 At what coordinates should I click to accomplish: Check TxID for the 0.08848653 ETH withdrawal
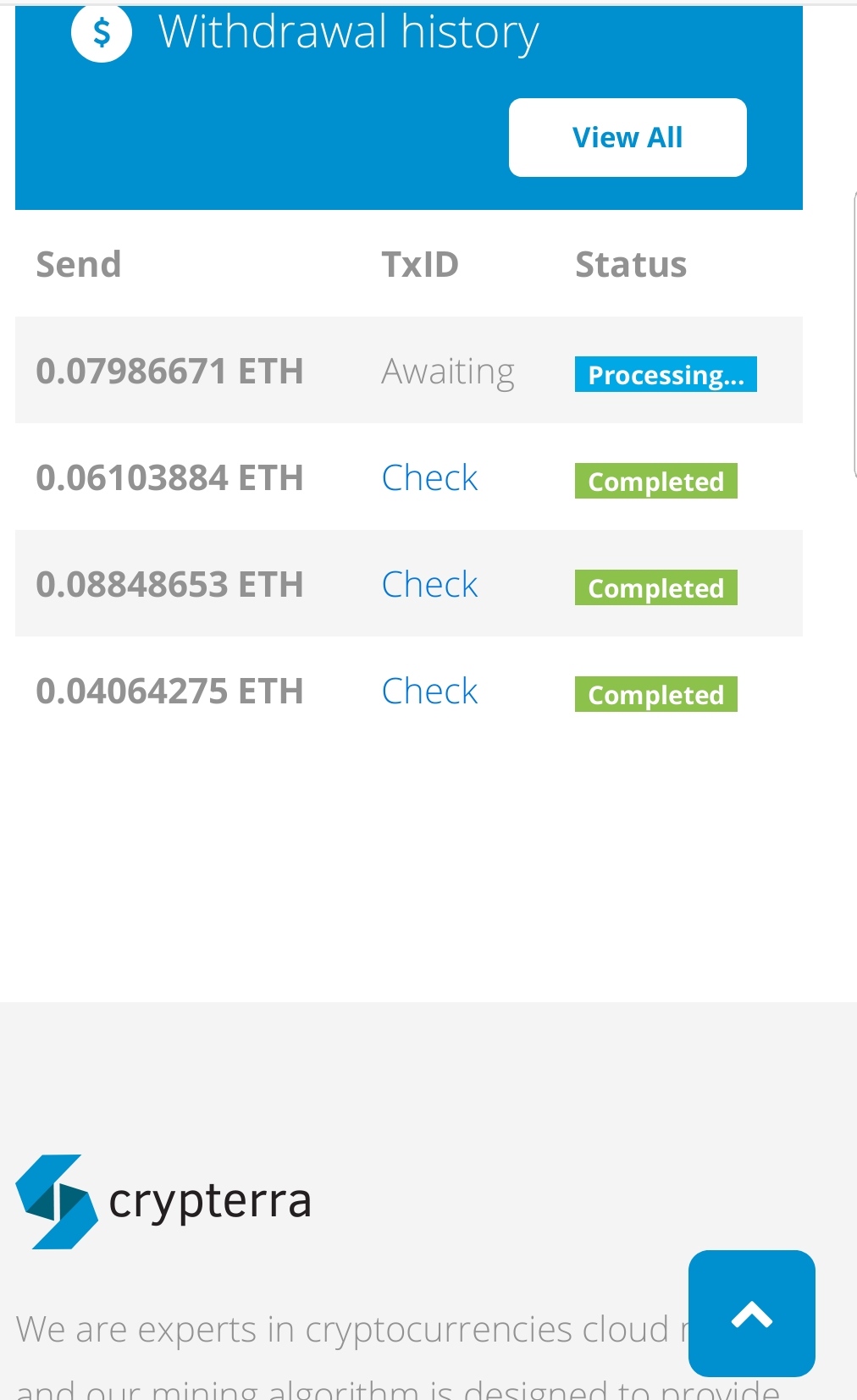pyautogui.click(x=430, y=585)
